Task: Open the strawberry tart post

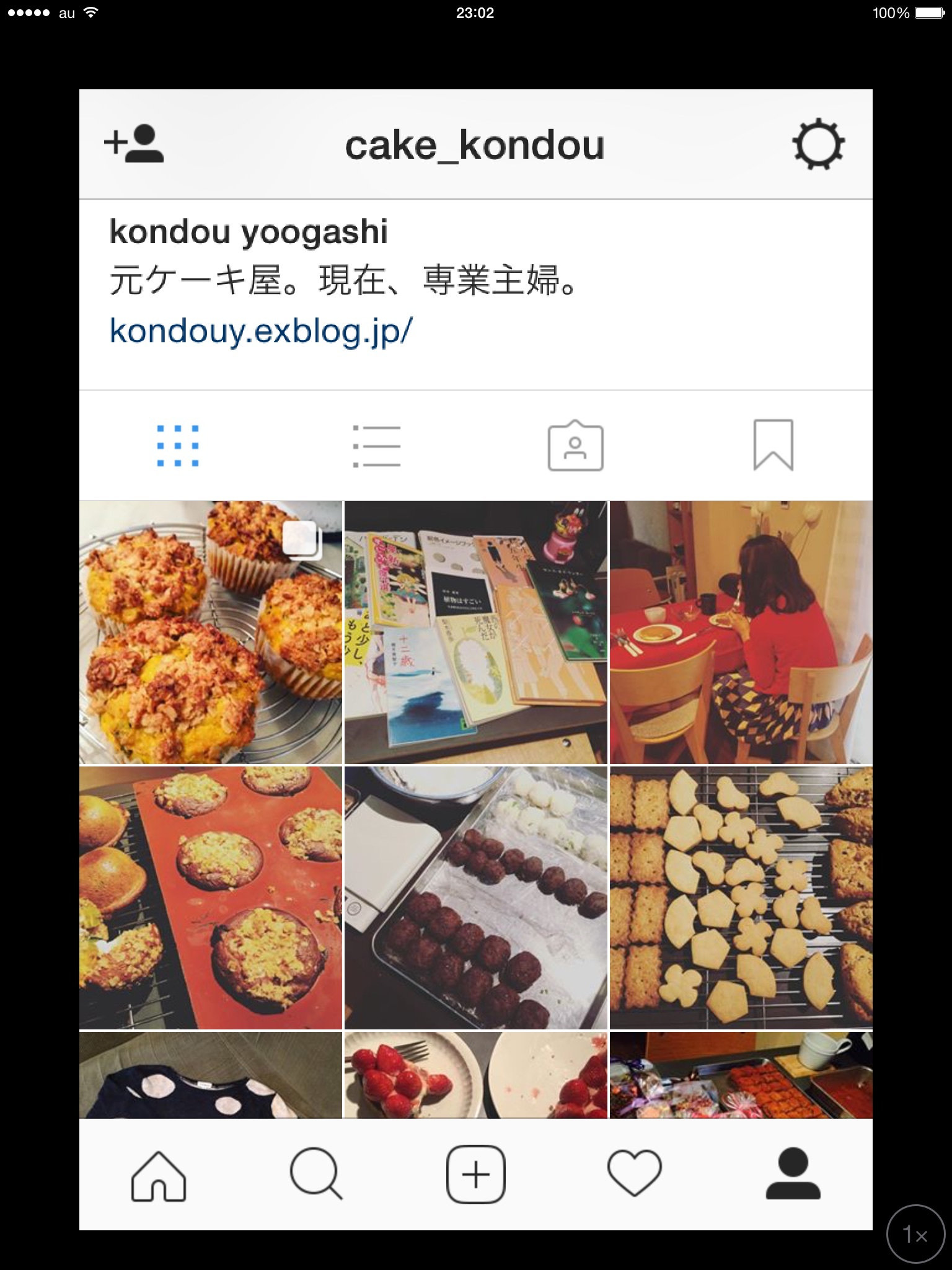Action: click(475, 1075)
